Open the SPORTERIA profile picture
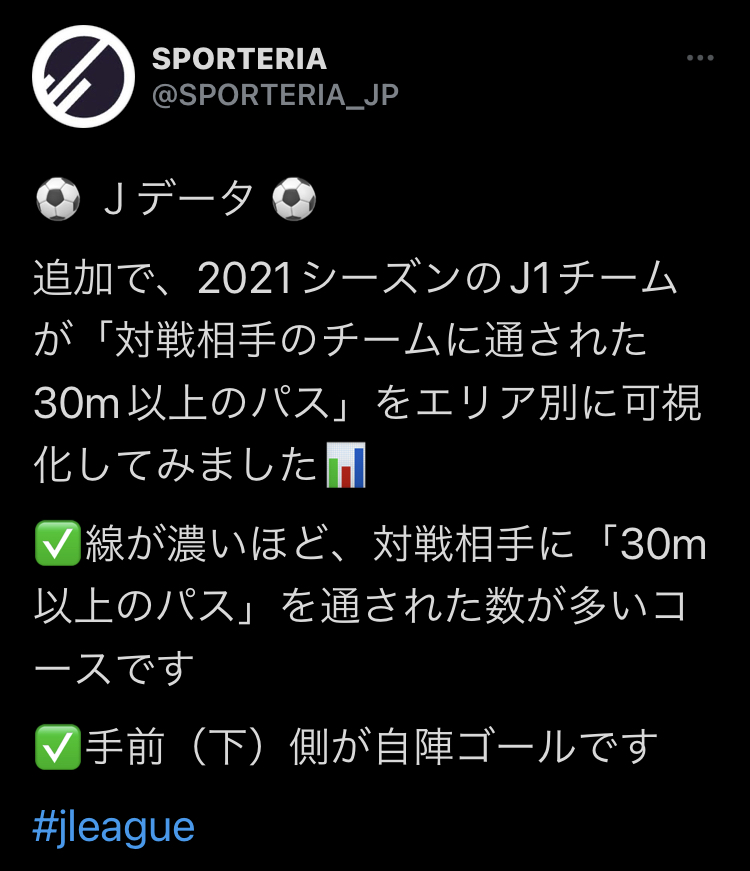 pos(84,77)
